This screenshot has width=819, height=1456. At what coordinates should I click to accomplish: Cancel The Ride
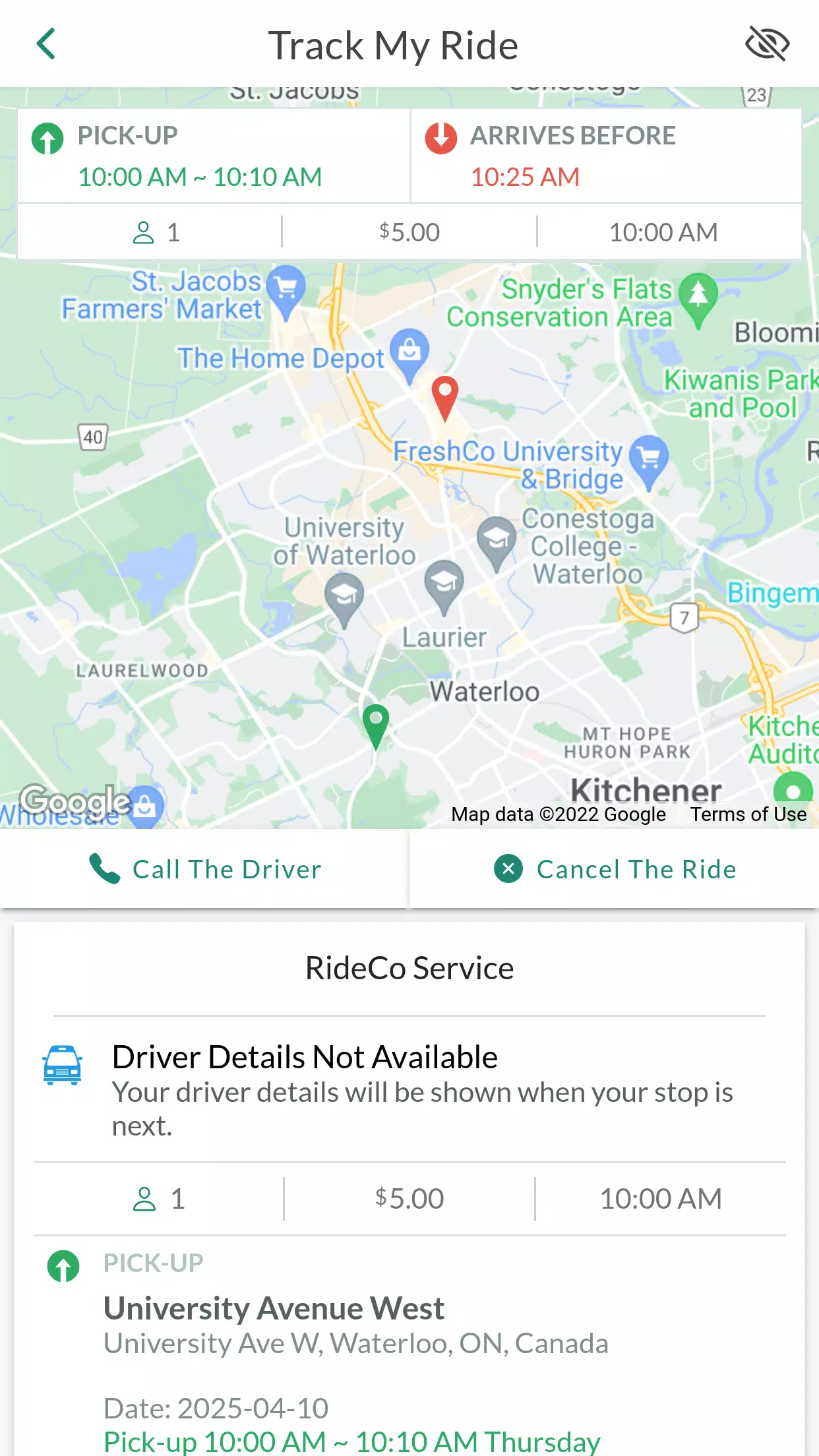[615, 869]
